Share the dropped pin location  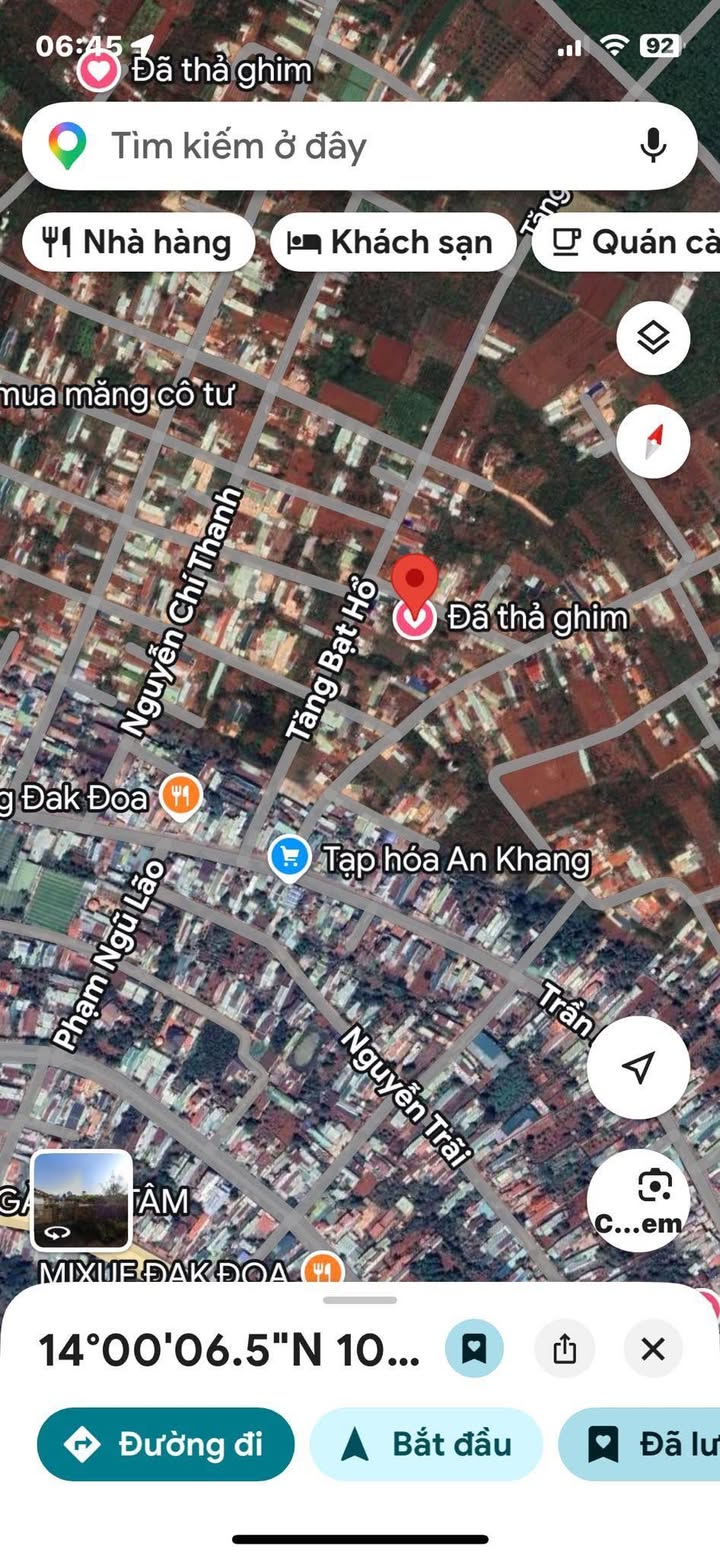tap(565, 1349)
